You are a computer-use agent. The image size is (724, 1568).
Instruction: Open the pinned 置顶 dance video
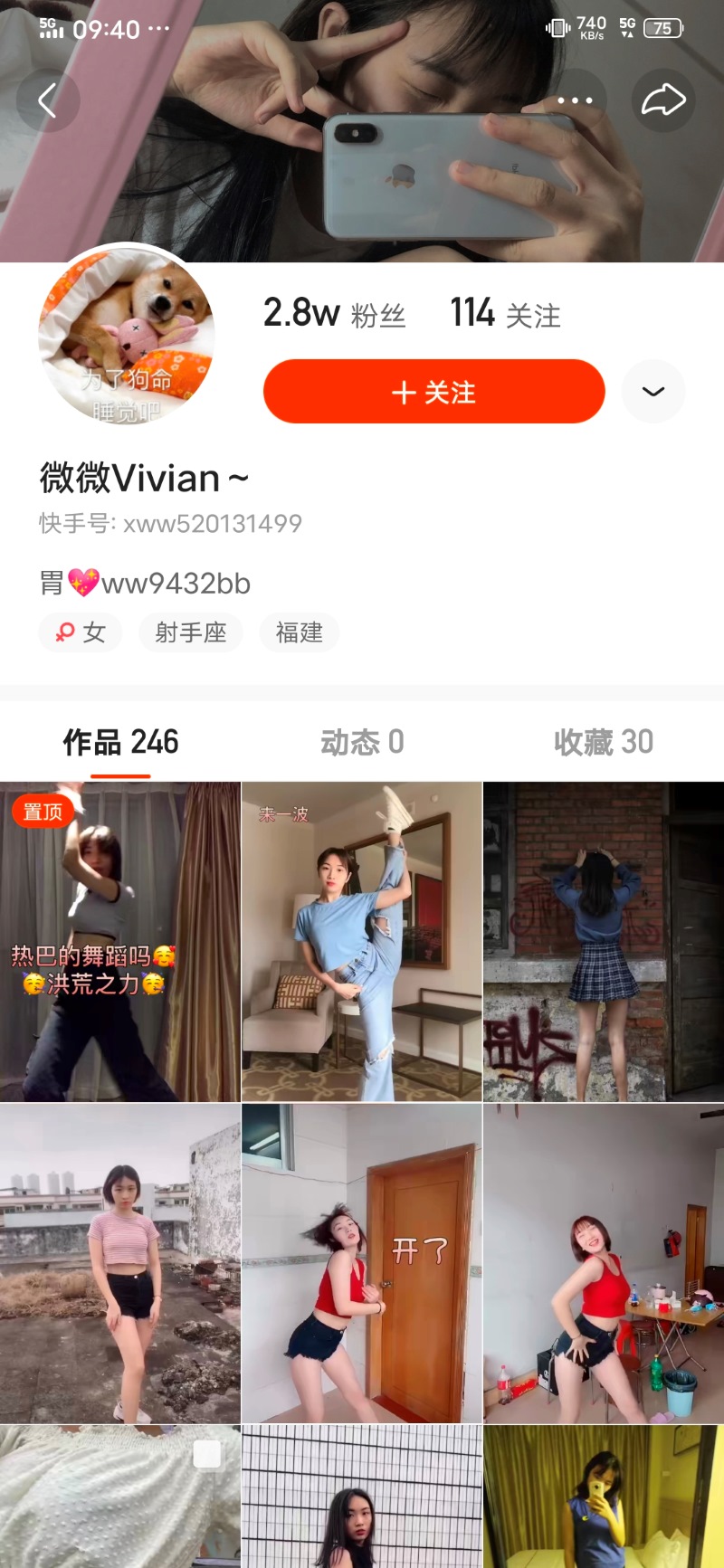click(119, 942)
